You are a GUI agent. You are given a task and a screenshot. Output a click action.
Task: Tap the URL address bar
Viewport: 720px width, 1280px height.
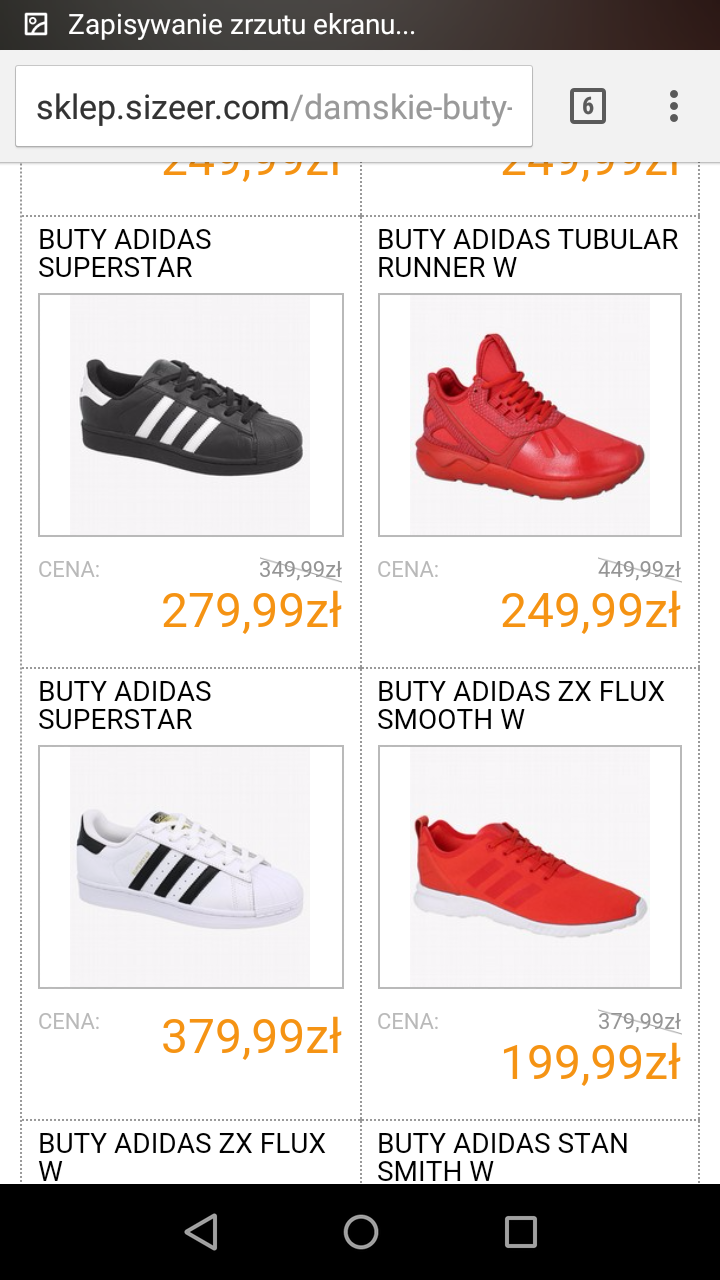pos(274,107)
